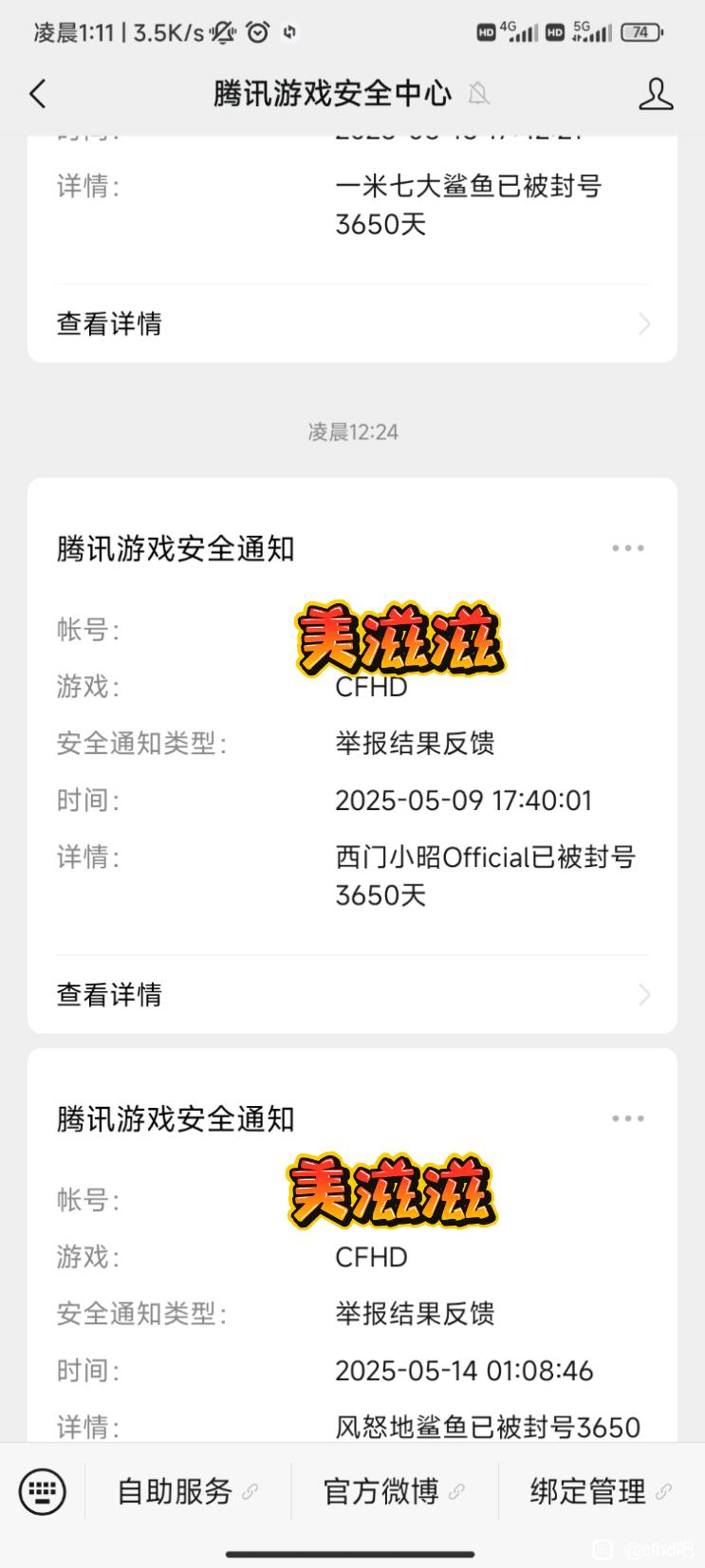Open the three-dot menu on 西门小昭Official notice
The image size is (705, 1568).
coord(628,548)
